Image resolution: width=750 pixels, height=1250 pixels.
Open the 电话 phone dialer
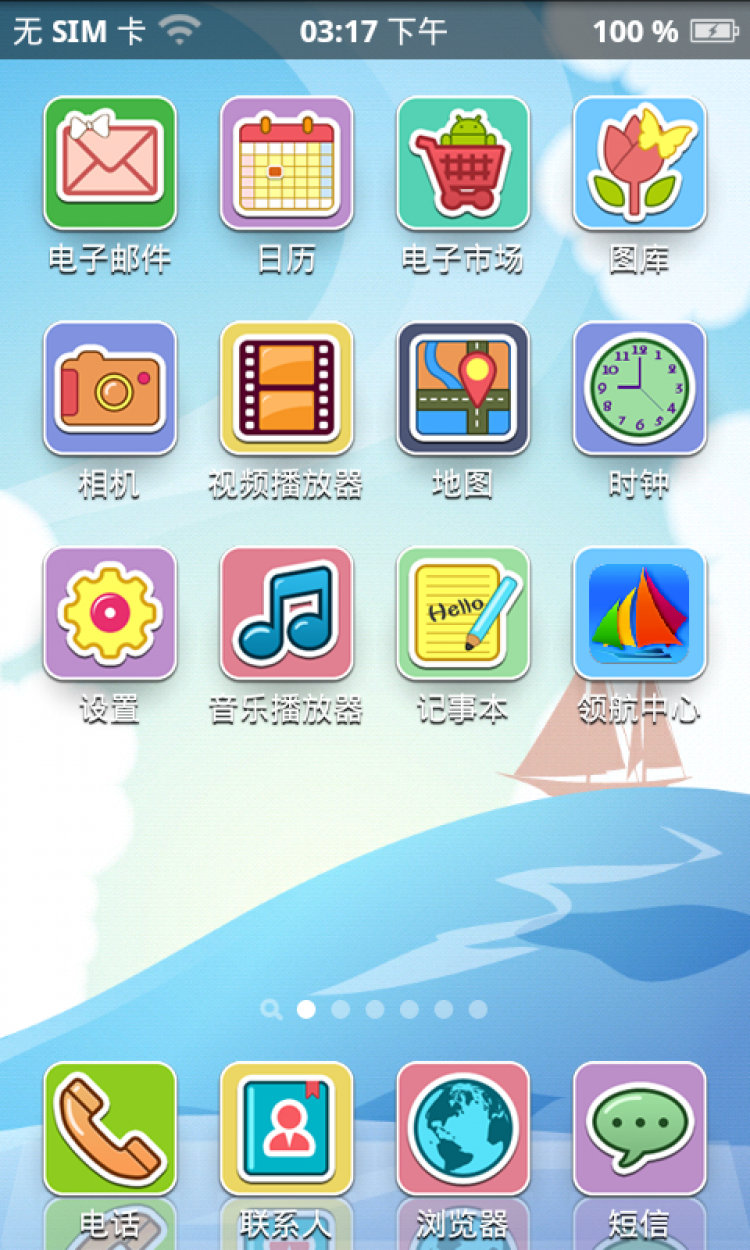[110, 1128]
